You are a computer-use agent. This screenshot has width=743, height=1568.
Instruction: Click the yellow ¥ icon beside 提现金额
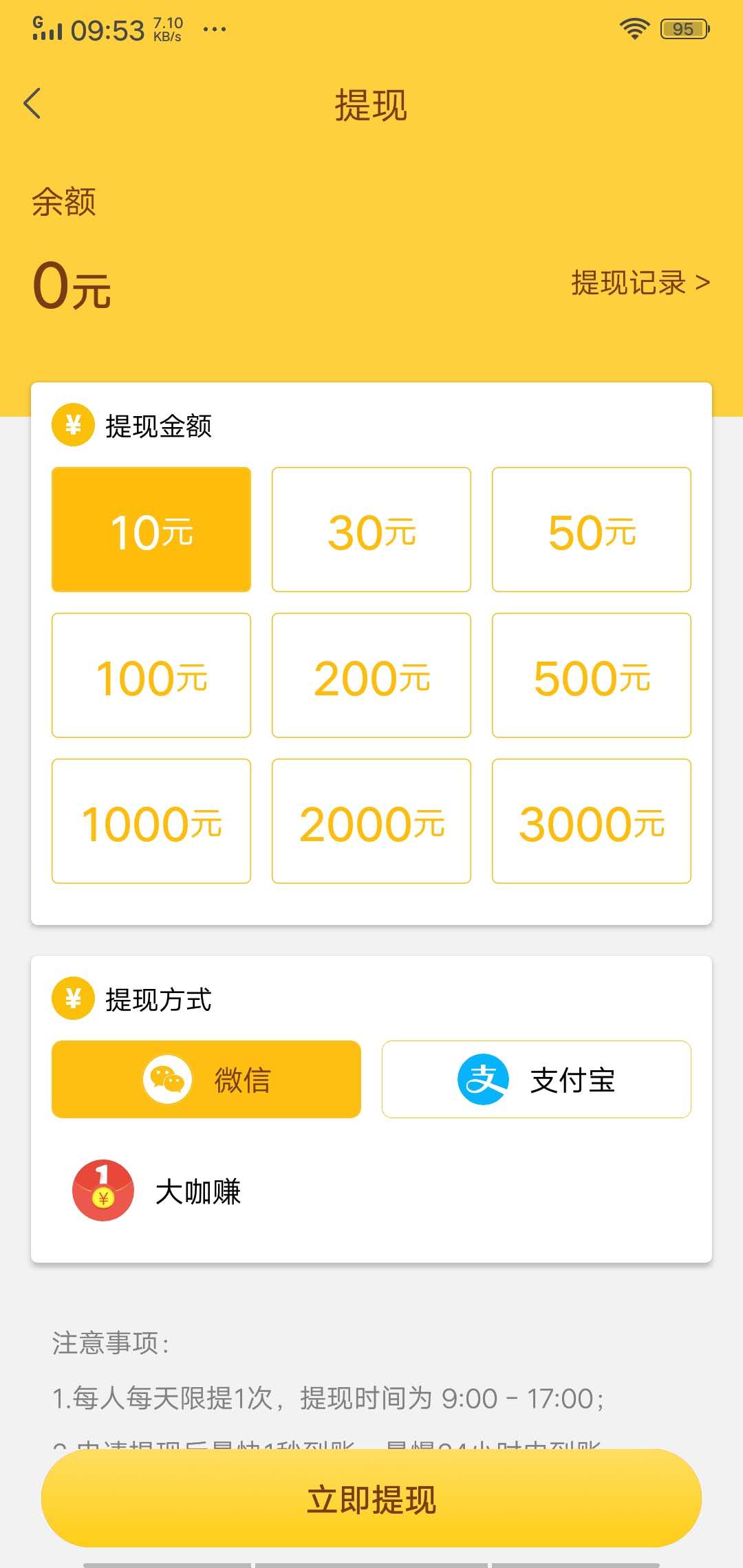pos(73,425)
